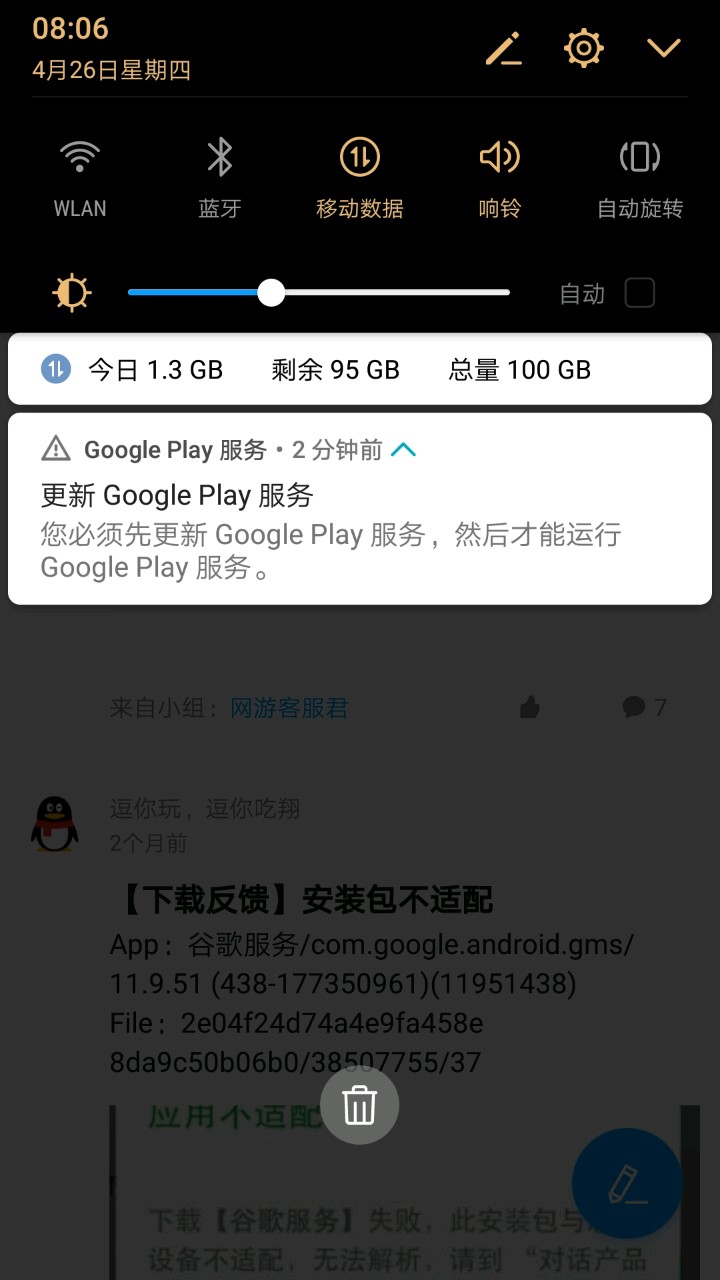The height and width of the screenshot is (1280, 720).
Task: Open the data usage summary row
Action: click(x=360, y=370)
